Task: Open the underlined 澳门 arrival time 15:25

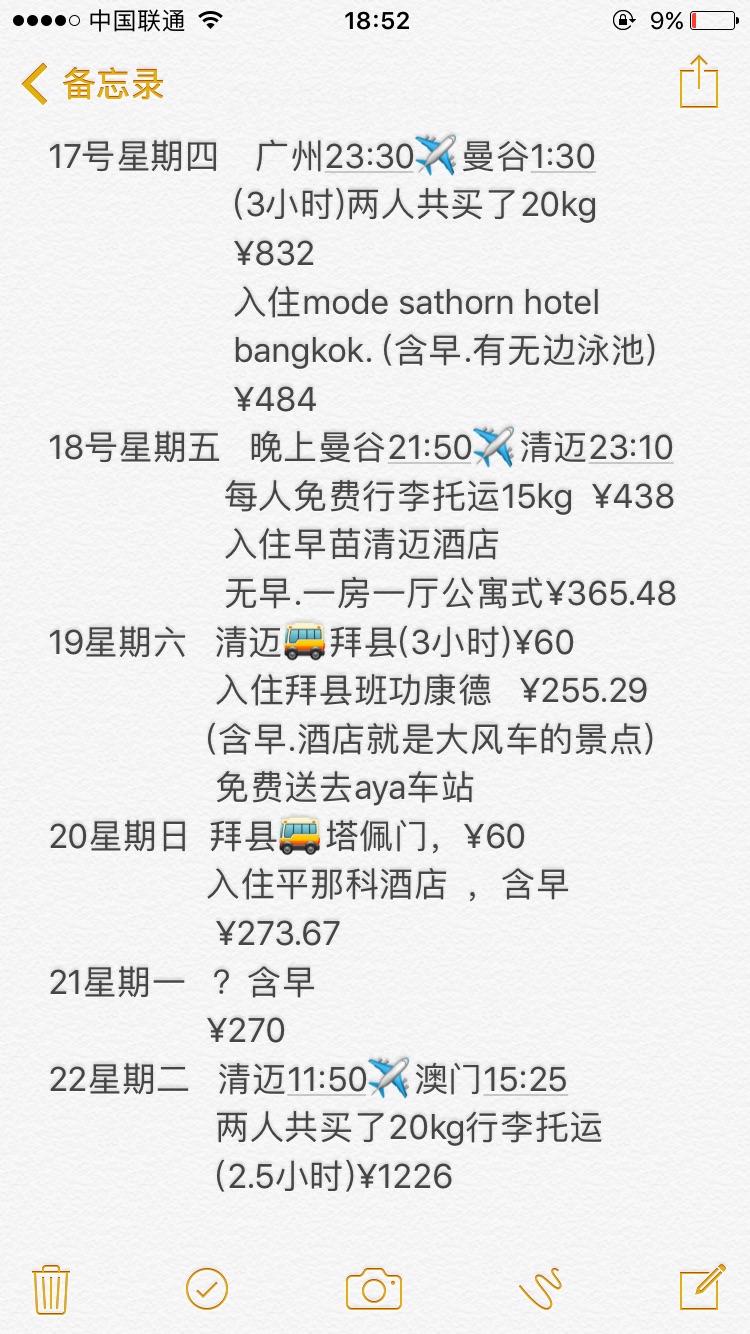Action: (526, 1079)
